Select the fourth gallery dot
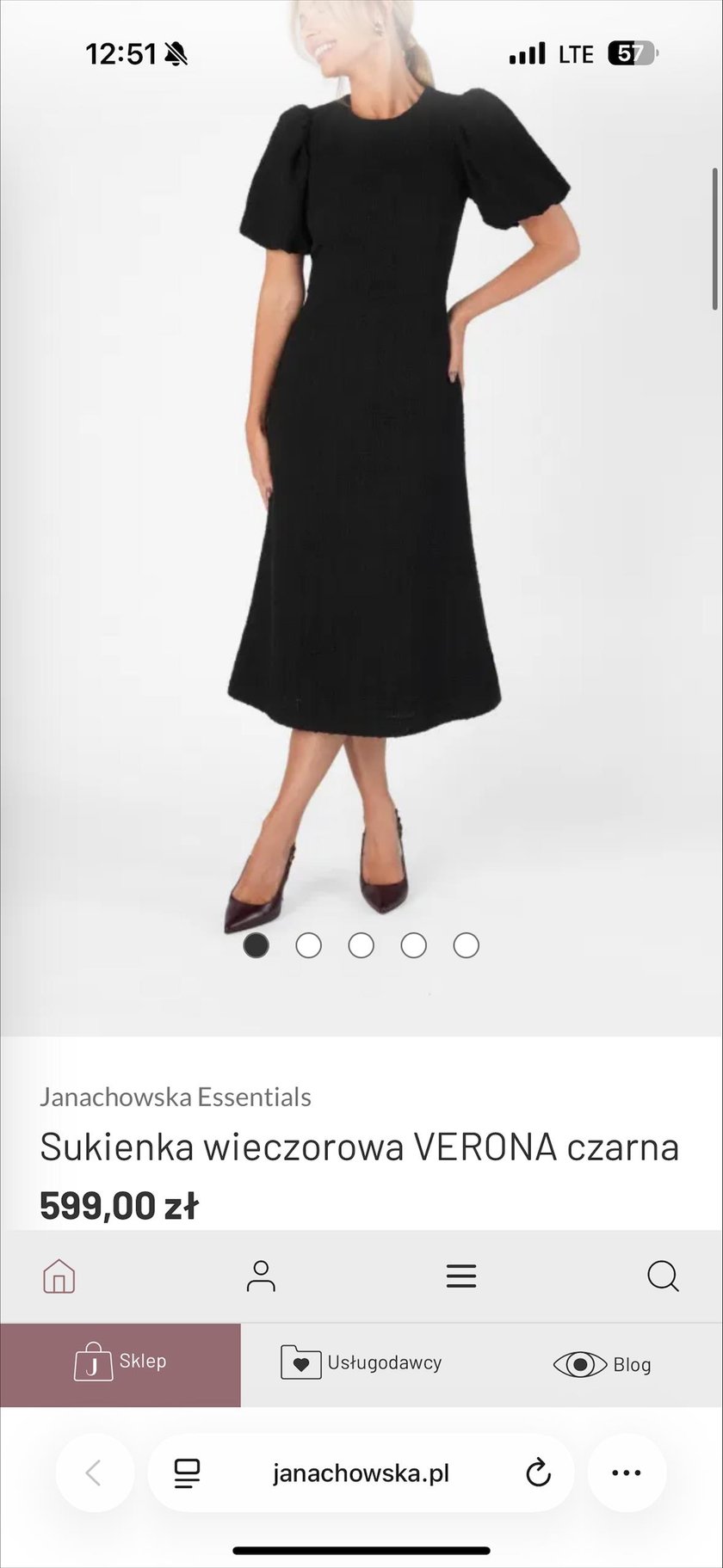723x1568 pixels. [414, 945]
